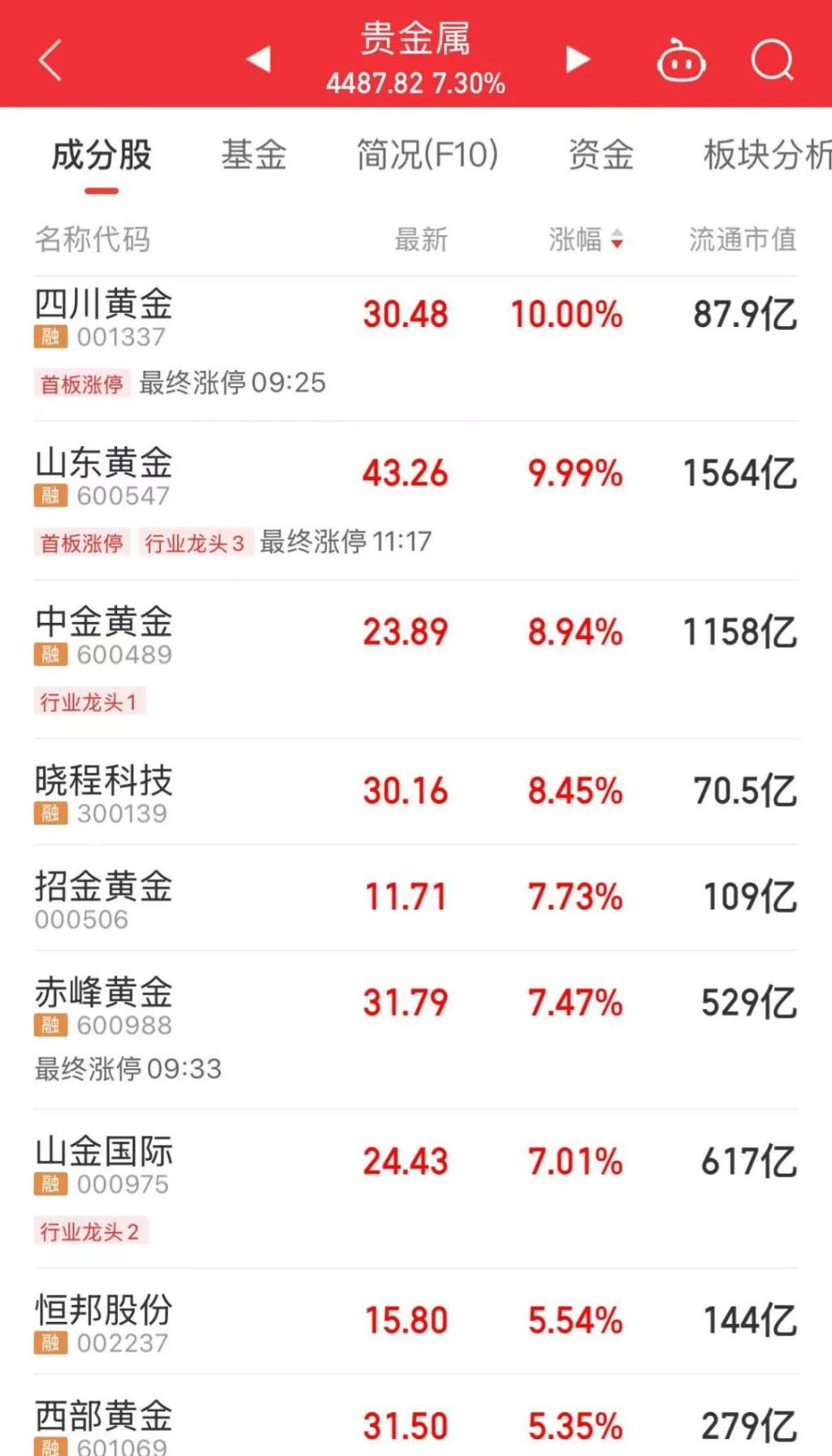The height and width of the screenshot is (1456, 832).
Task: Tap the 首板涨停 tag under 四川黄金
Action: (x=81, y=382)
